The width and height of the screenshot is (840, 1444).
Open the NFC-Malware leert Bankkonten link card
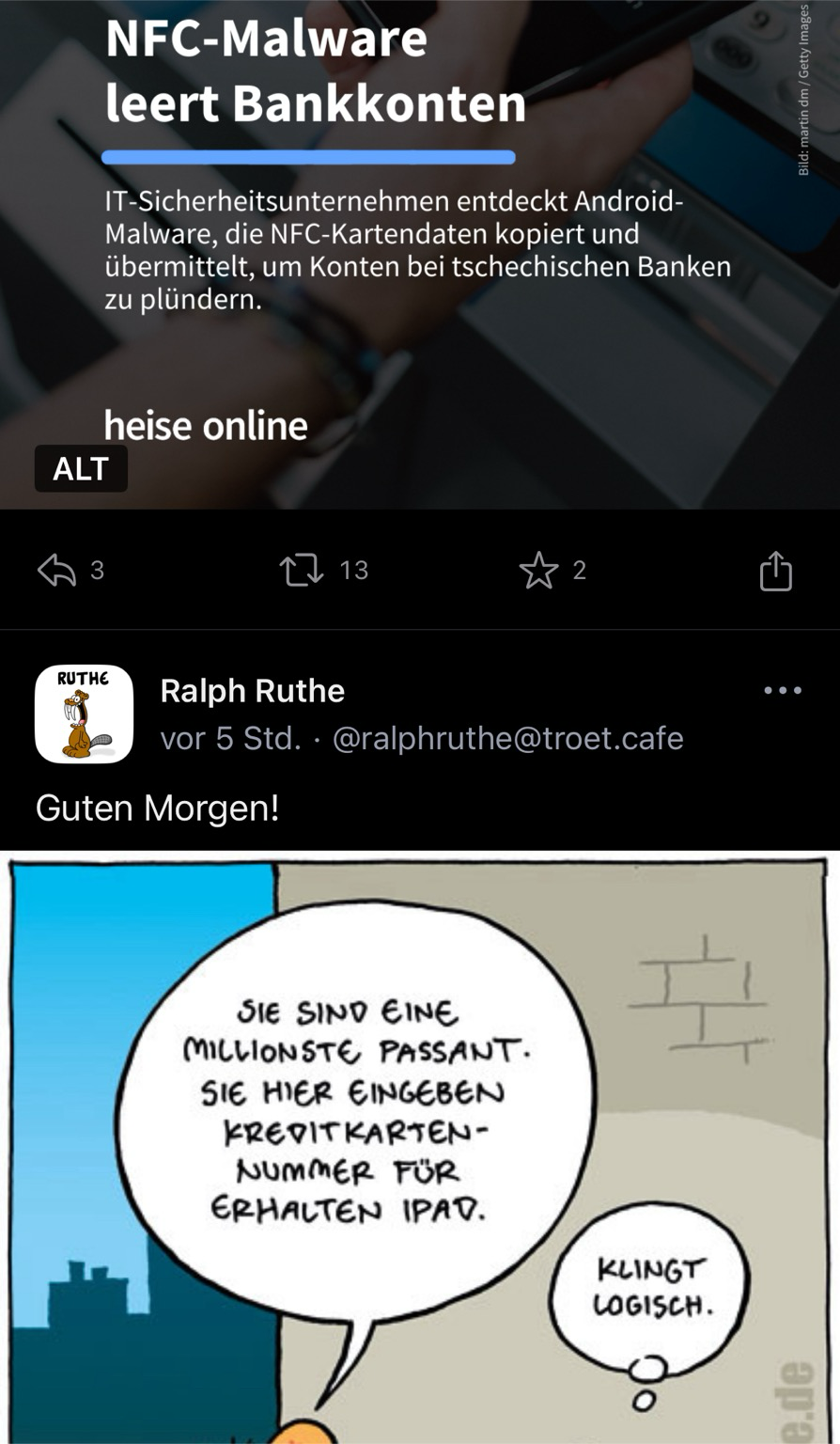click(x=419, y=235)
